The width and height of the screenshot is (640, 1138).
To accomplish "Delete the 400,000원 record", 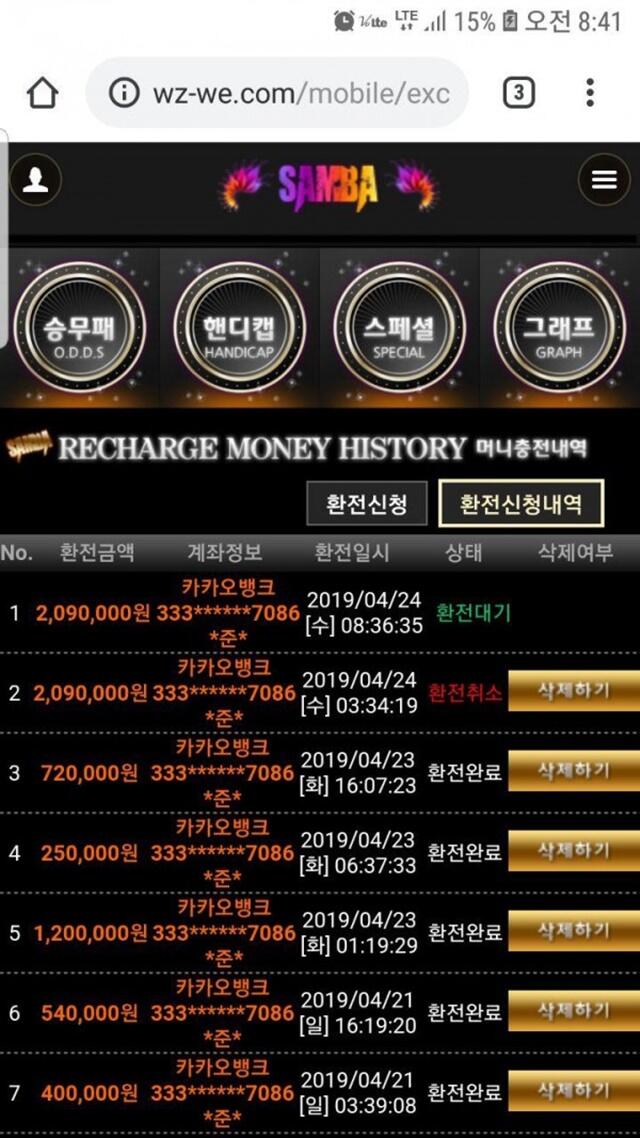I will click(574, 1091).
